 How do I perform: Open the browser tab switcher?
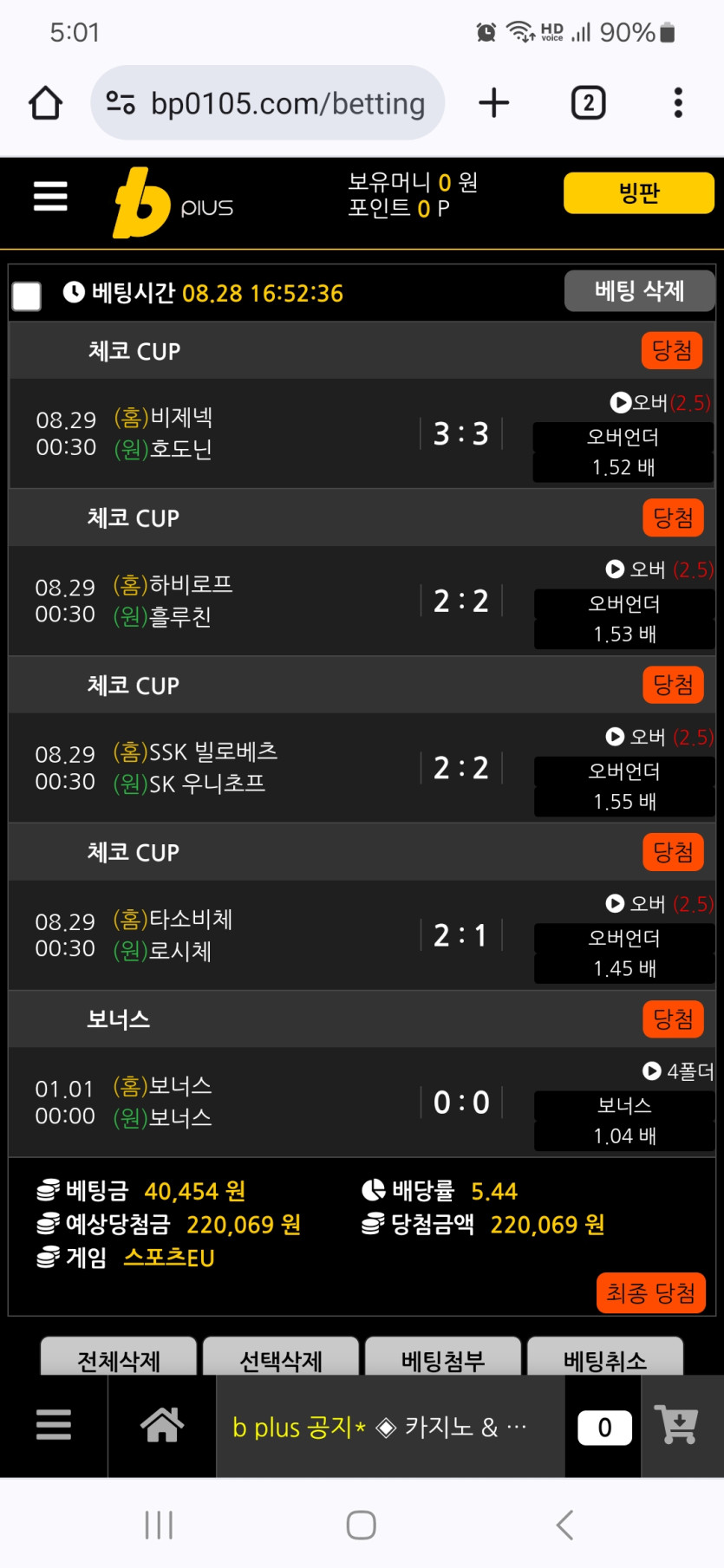(x=589, y=103)
